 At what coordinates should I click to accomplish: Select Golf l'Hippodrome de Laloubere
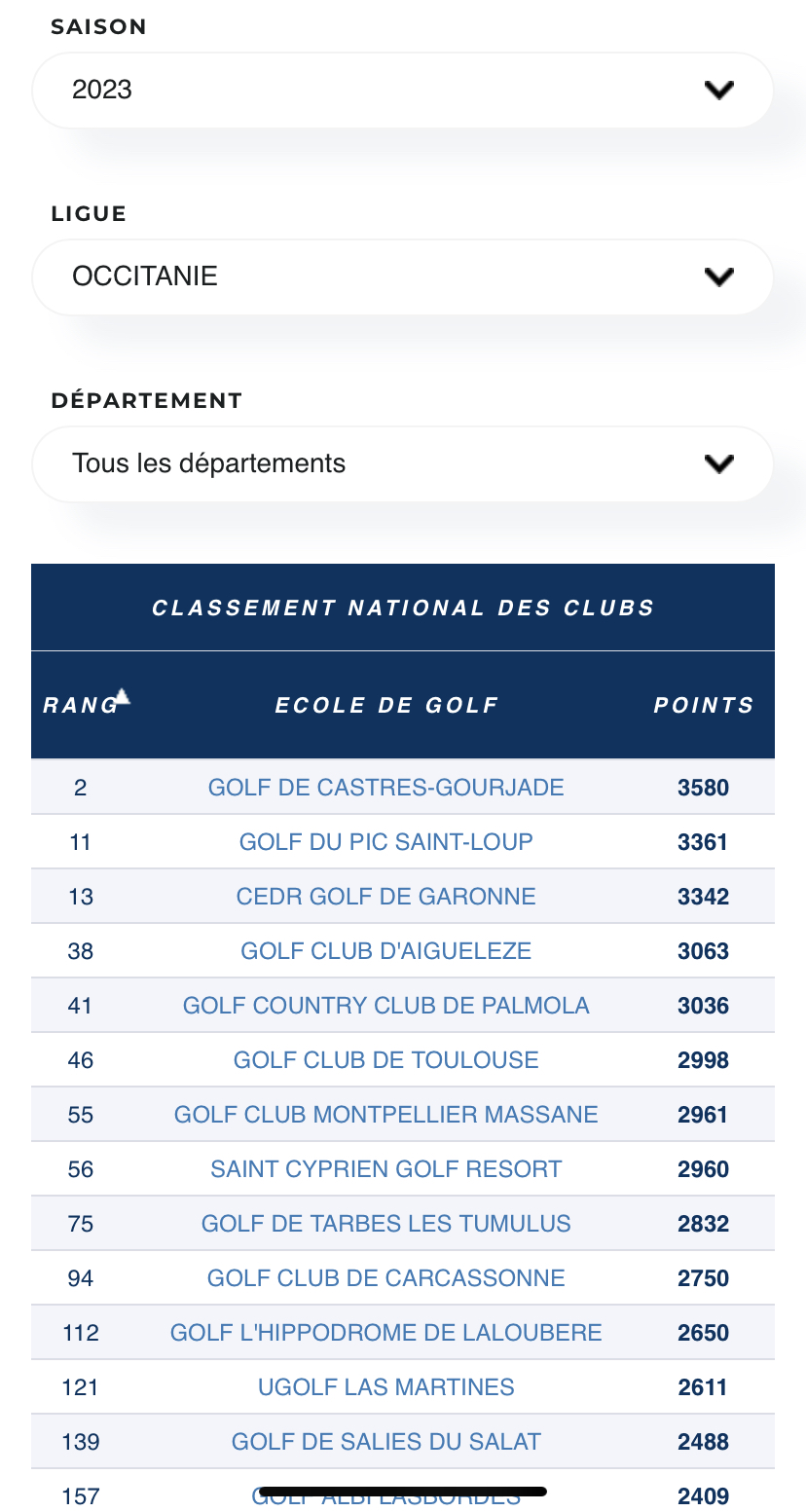click(x=386, y=1333)
